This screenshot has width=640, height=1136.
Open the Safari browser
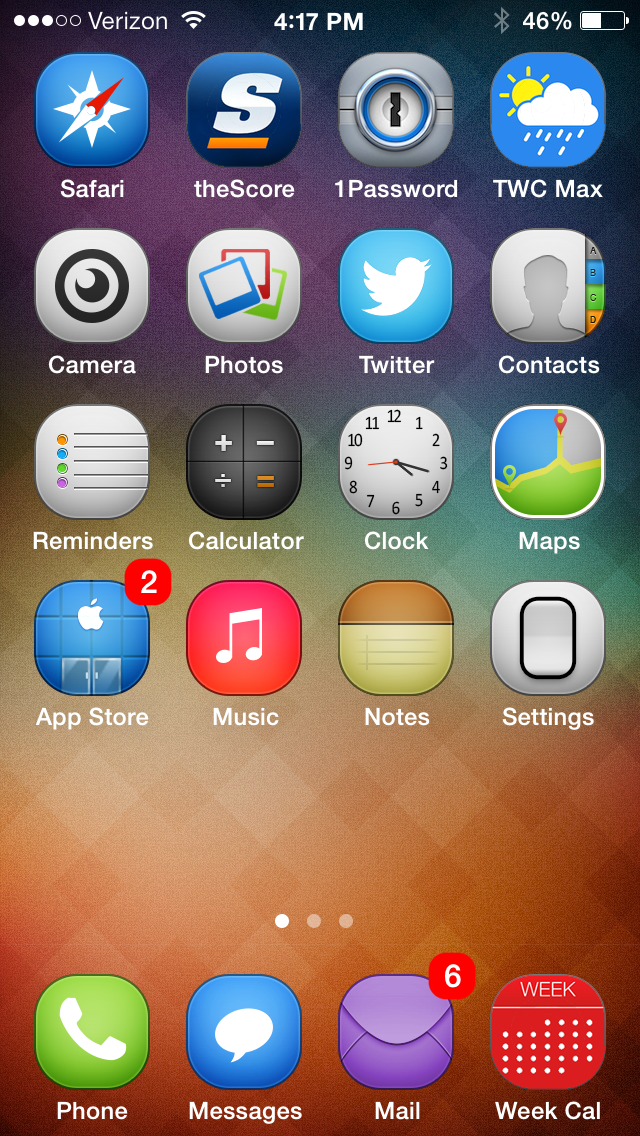92,110
